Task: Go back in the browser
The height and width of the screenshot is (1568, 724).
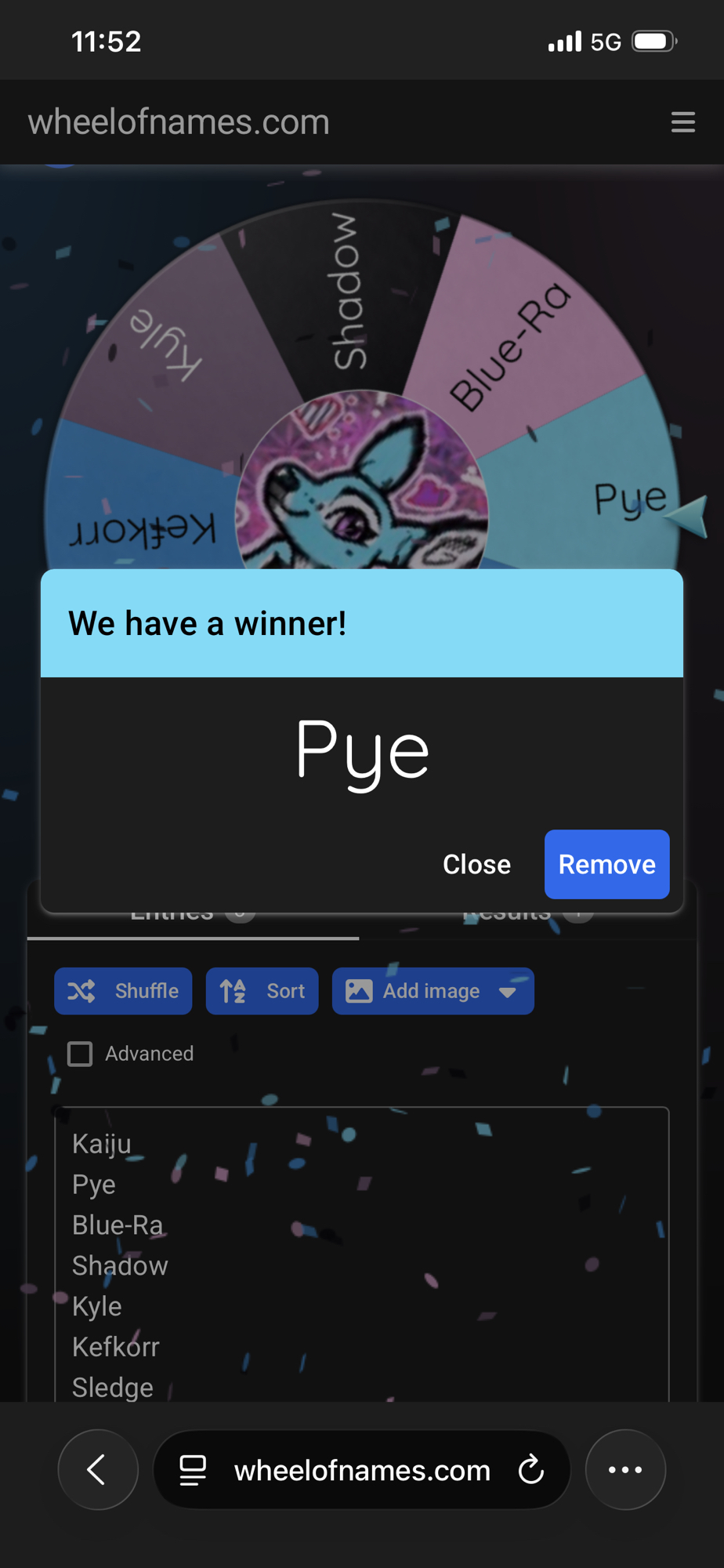Action: [x=98, y=1469]
